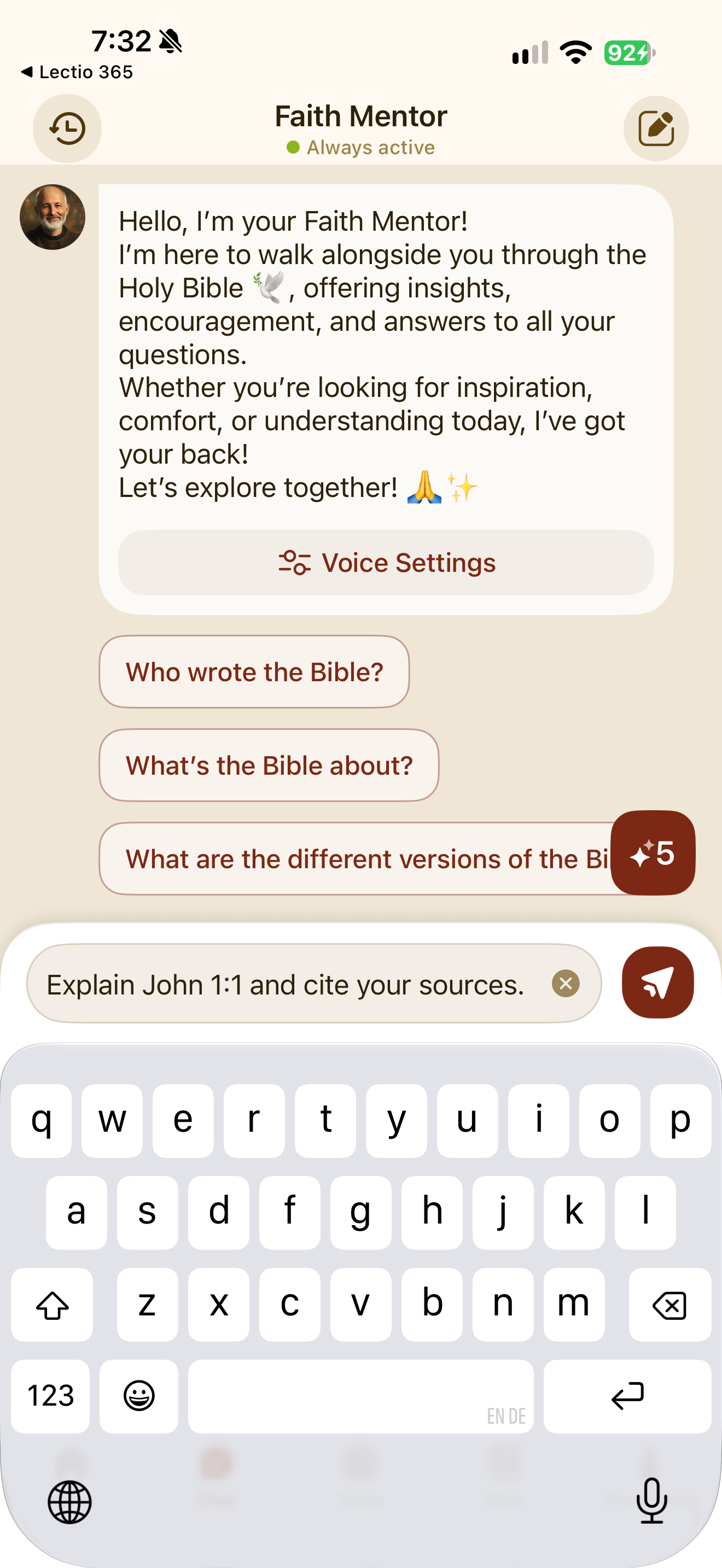Screen dimensions: 722x1568
Task: Open the emoji keyboard
Action: [139, 1396]
